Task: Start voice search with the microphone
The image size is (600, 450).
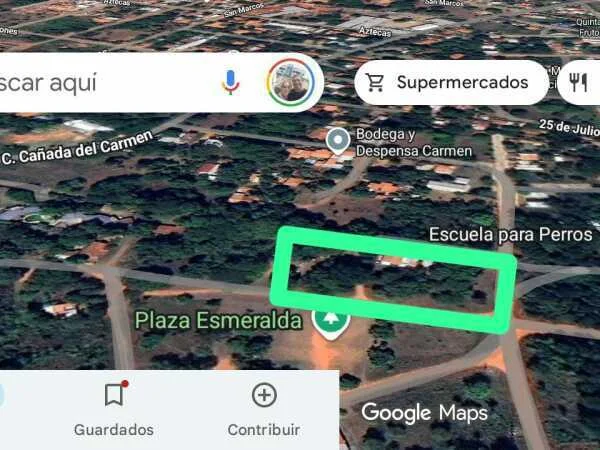Action: coord(231,83)
